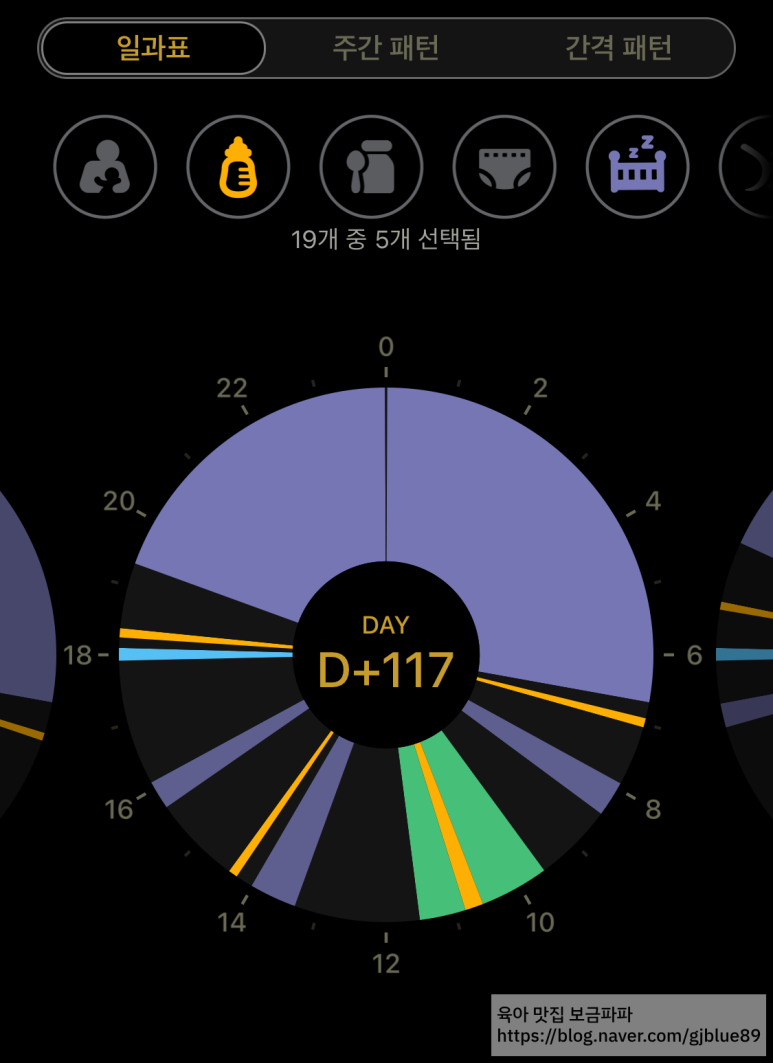This screenshot has height=1063, width=773.
Task: Open the 간격 패턴 tab
Action: (x=618, y=48)
